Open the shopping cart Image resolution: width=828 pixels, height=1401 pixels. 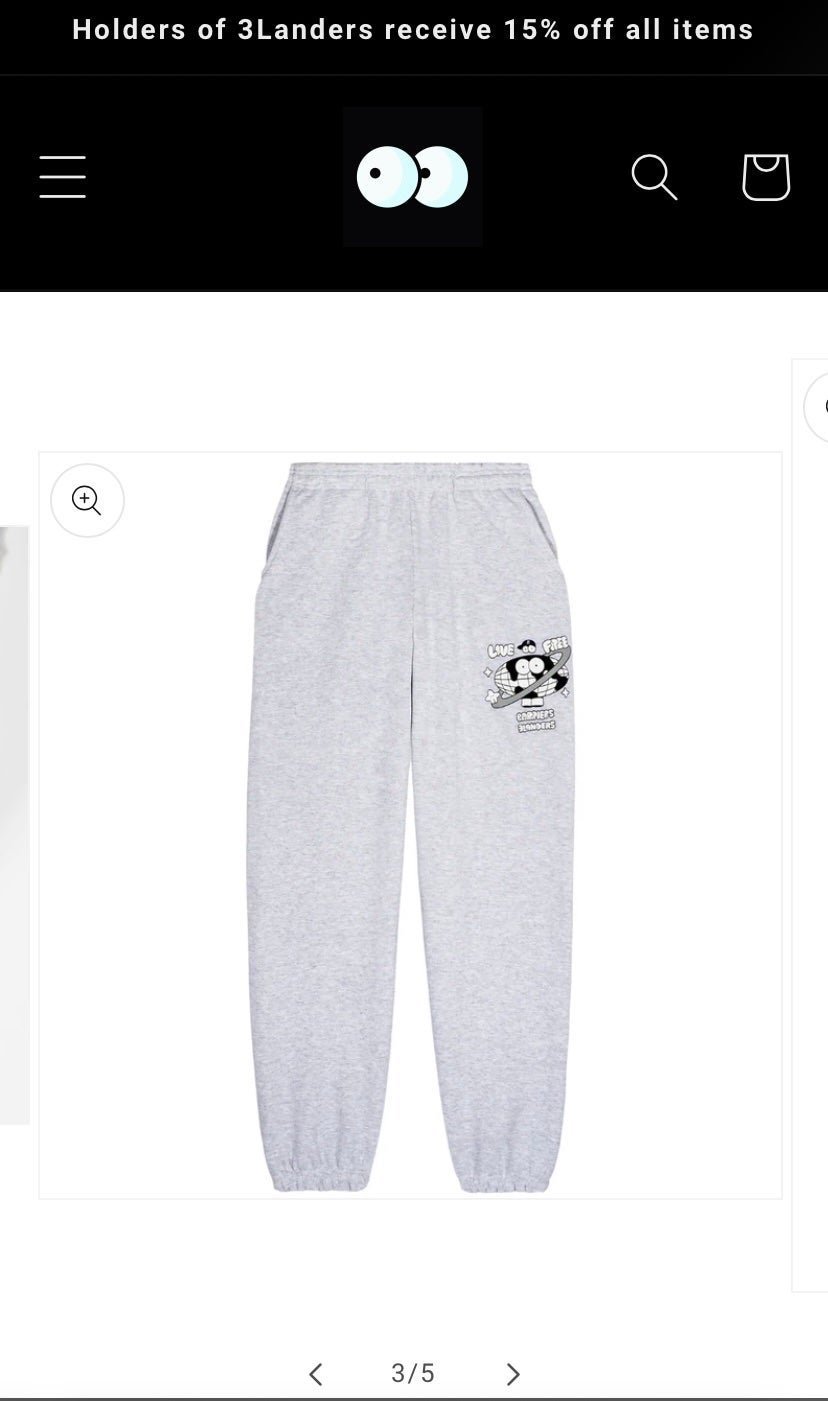[766, 177]
